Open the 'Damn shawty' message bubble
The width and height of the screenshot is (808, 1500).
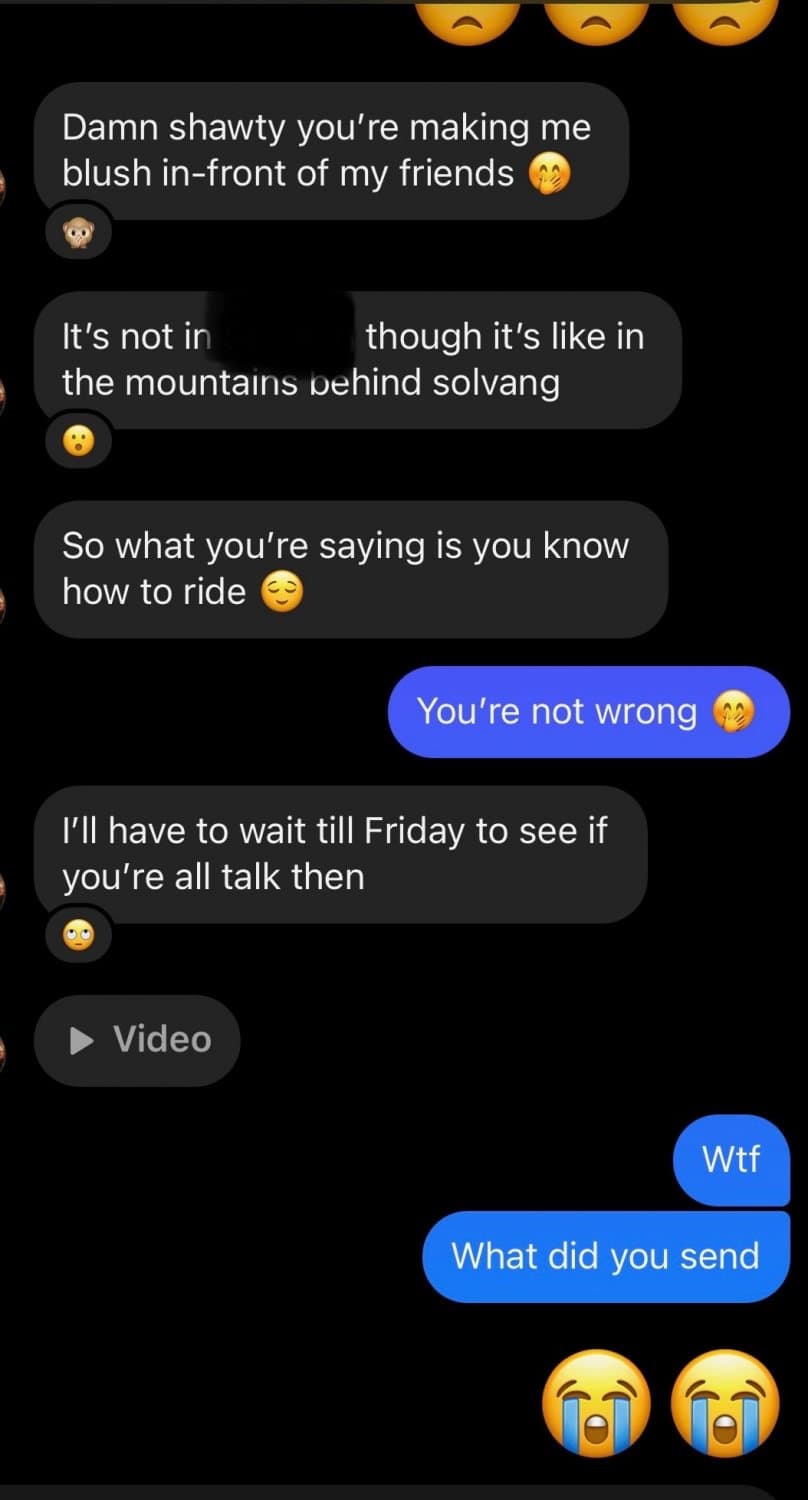330,150
